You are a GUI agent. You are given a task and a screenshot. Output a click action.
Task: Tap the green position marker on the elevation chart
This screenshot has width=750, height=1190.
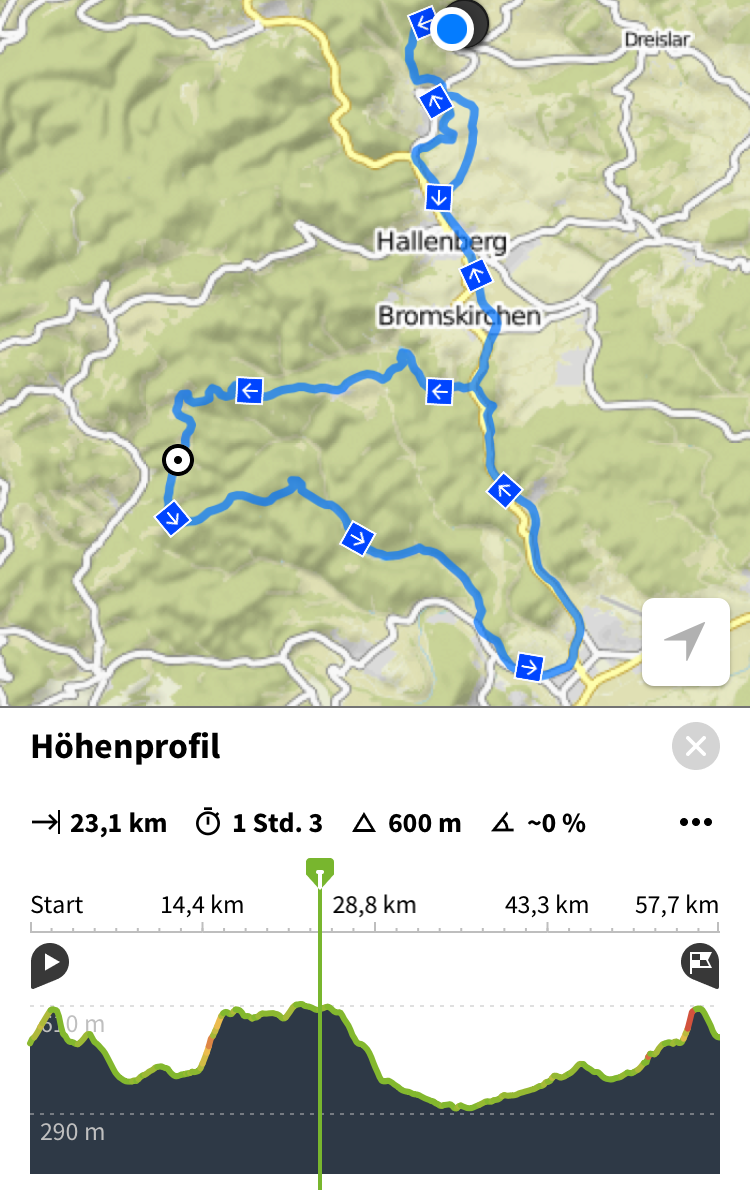click(x=320, y=871)
